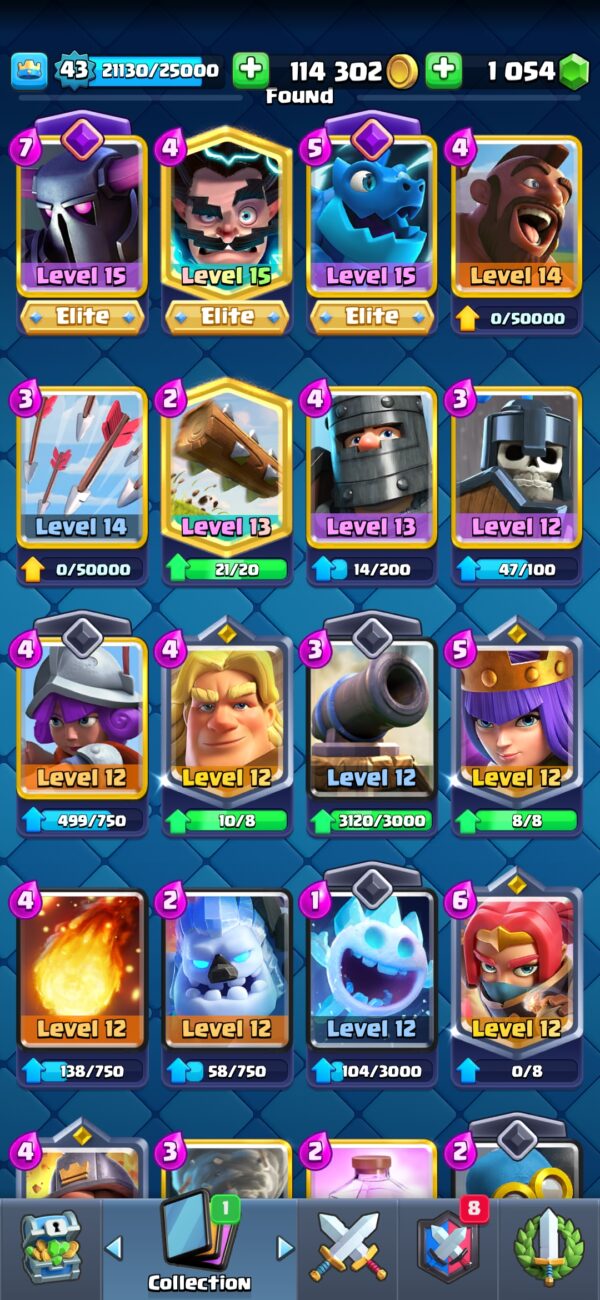600x1300 pixels.
Task: Open the Clan tab with 8 notifications
Action: (x=448, y=1249)
